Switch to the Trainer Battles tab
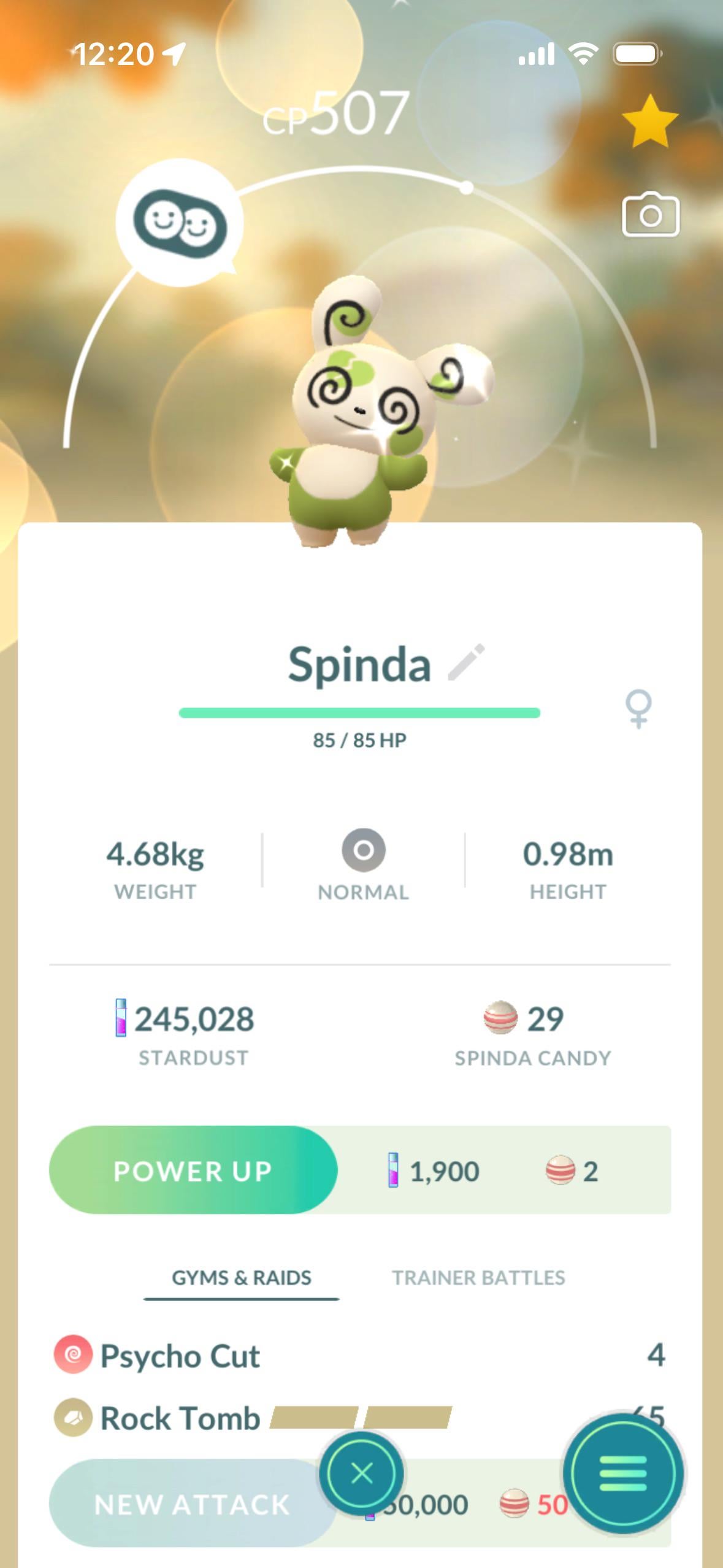 point(478,1278)
